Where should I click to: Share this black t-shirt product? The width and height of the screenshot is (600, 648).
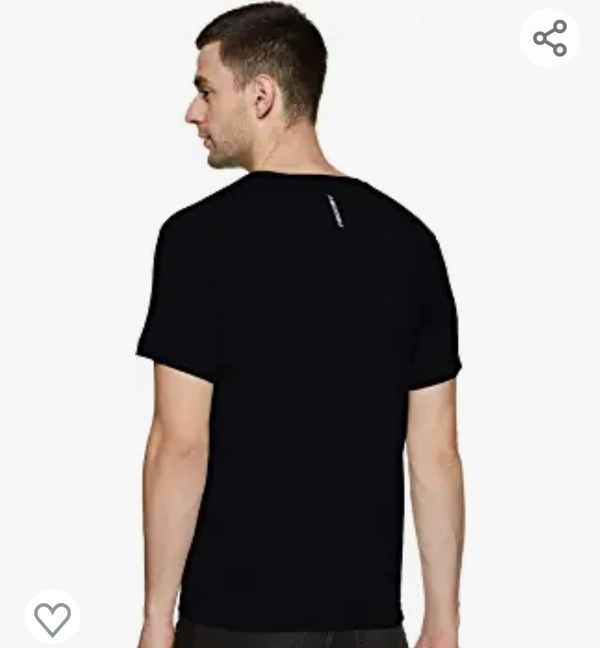click(x=550, y=39)
